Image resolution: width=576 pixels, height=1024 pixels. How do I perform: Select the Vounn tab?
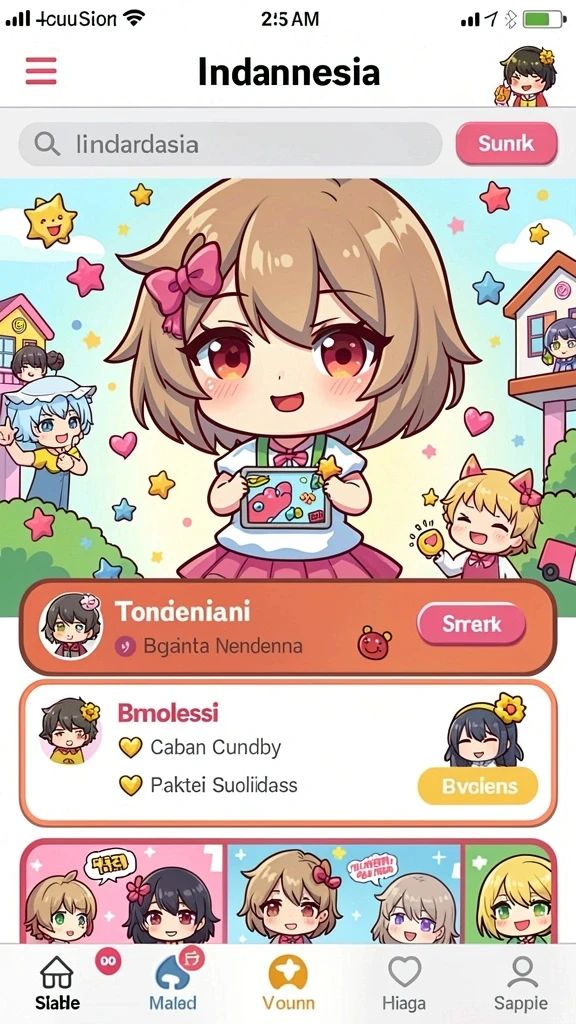(288, 983)
